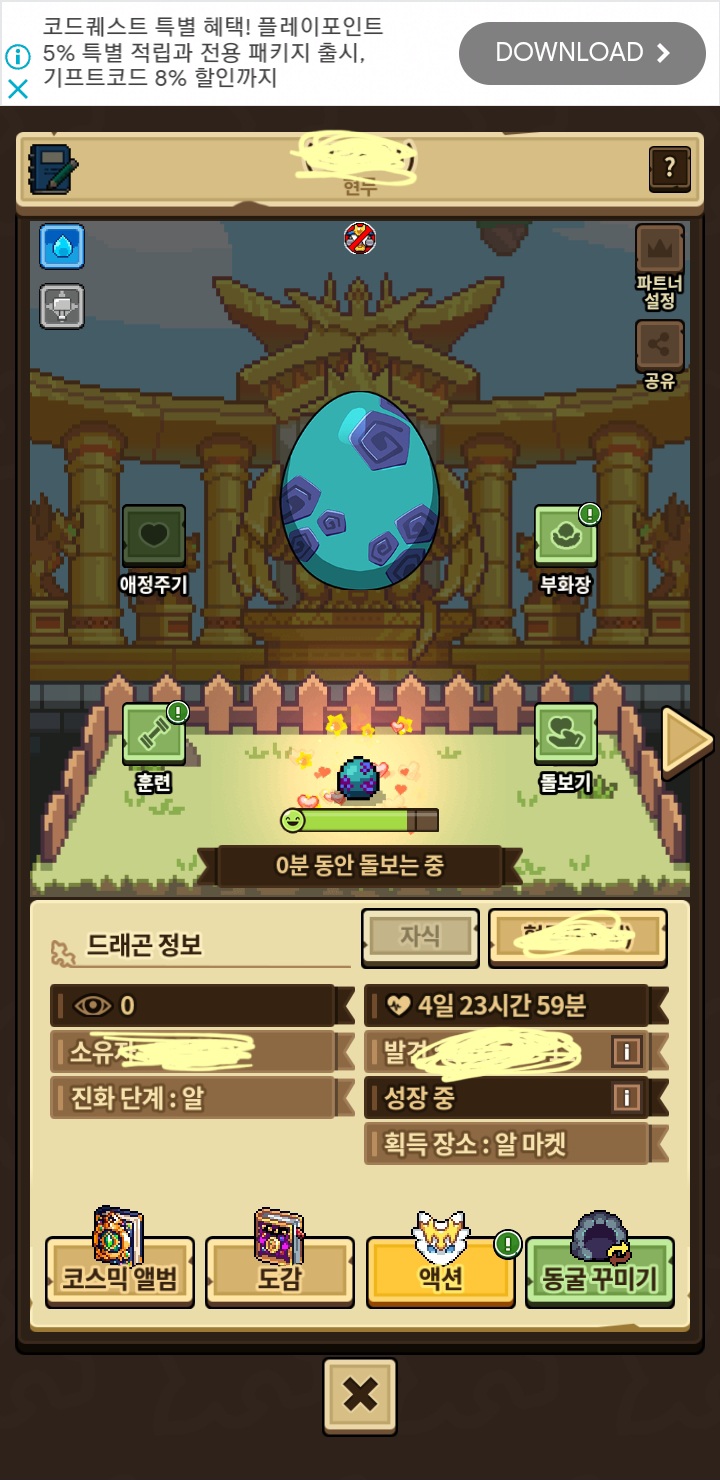Open the 도감 encyclopedia
Image resolution: width=720 pixels, height=1480 pixels.
coord(280,1272)
